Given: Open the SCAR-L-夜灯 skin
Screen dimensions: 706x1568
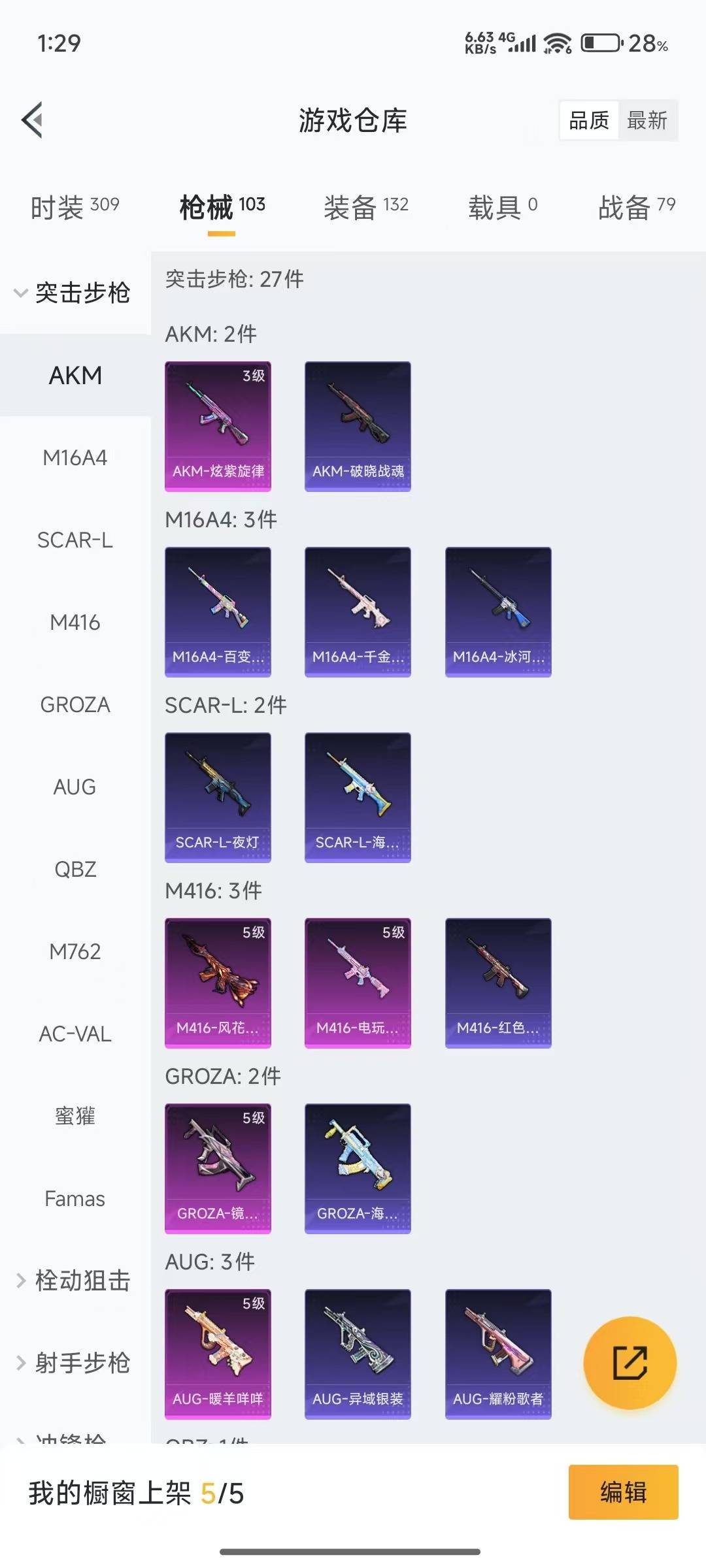Looking at the screenshot, I should [218, 797].
